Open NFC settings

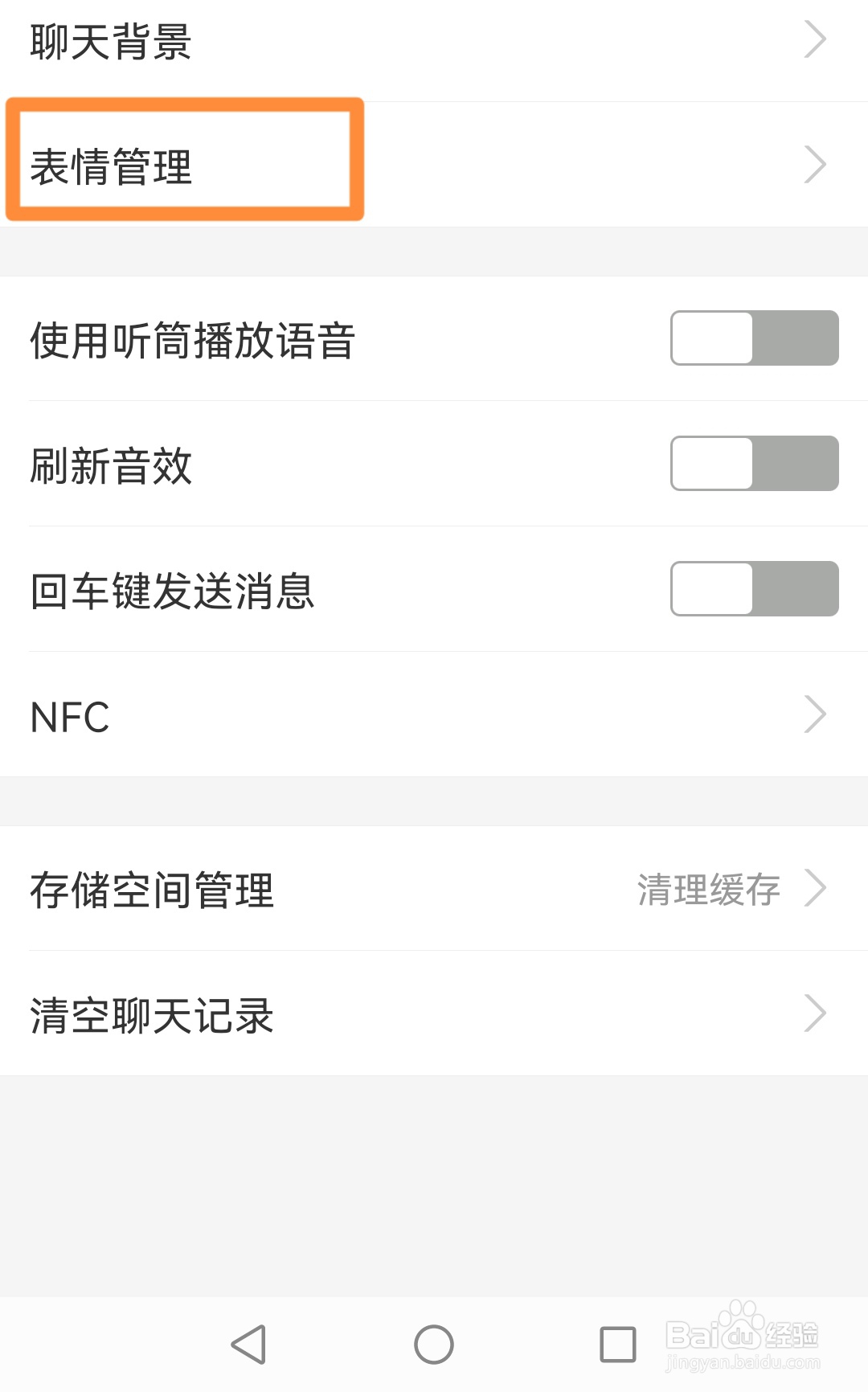434,715
